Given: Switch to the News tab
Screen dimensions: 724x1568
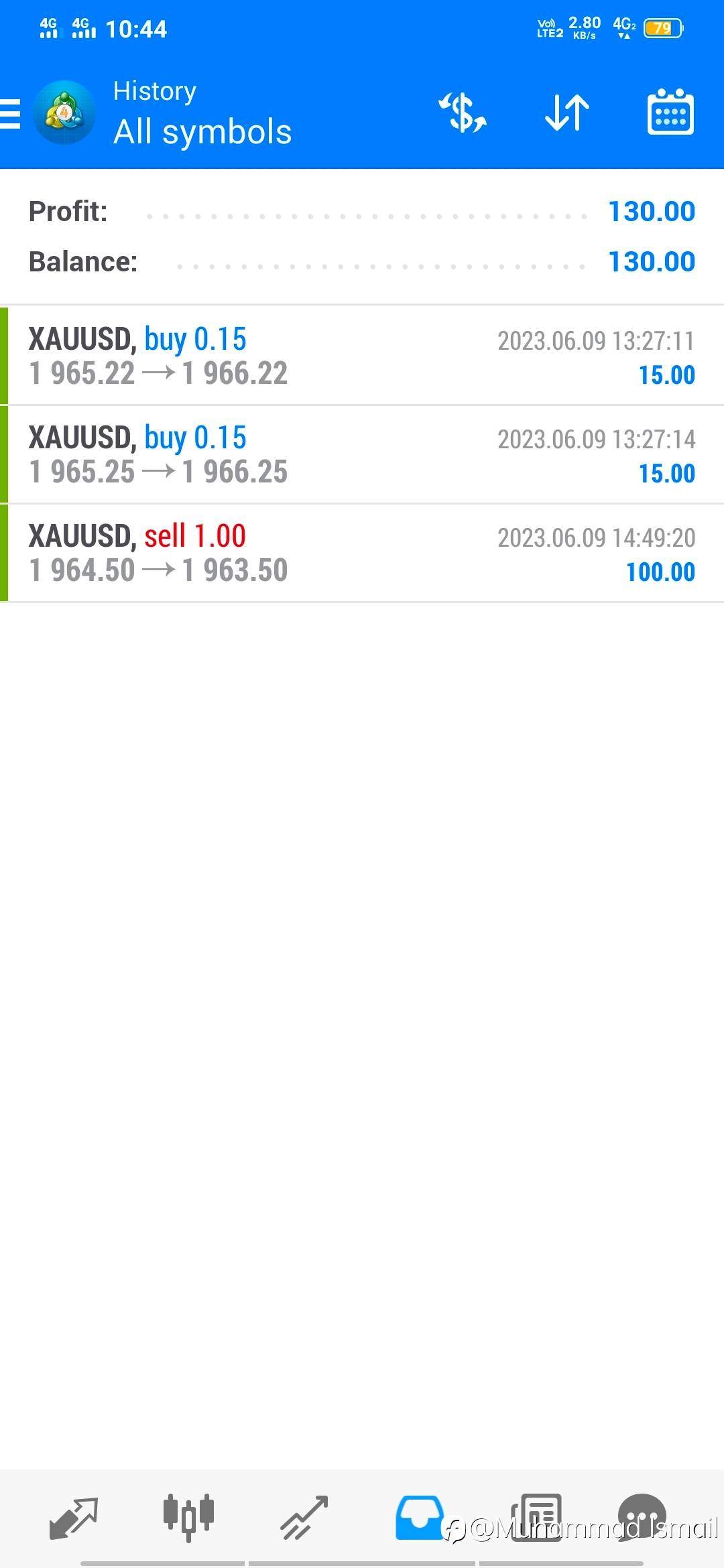Looking at the screenshot, I should click(x=536, y=1518).
